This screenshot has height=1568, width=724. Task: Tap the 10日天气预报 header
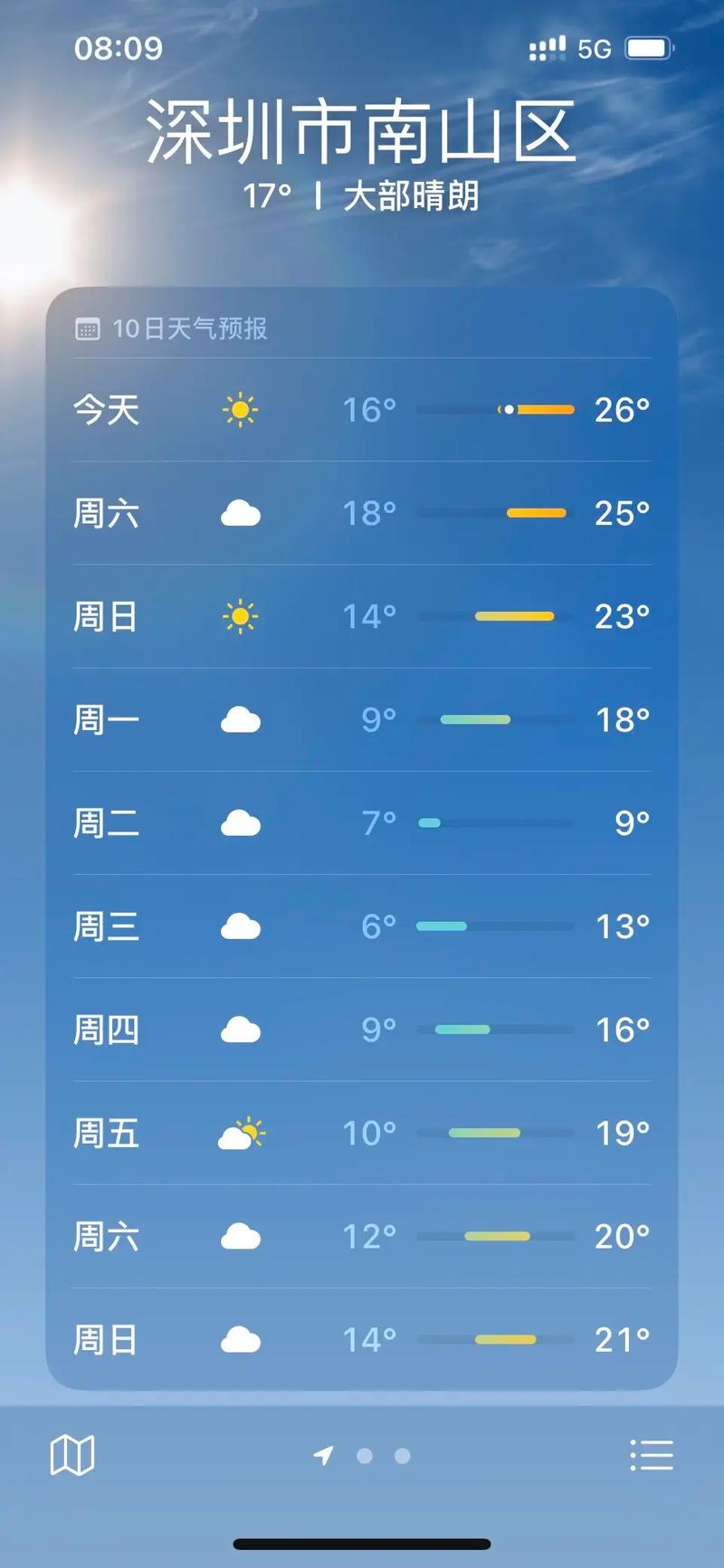190,329
